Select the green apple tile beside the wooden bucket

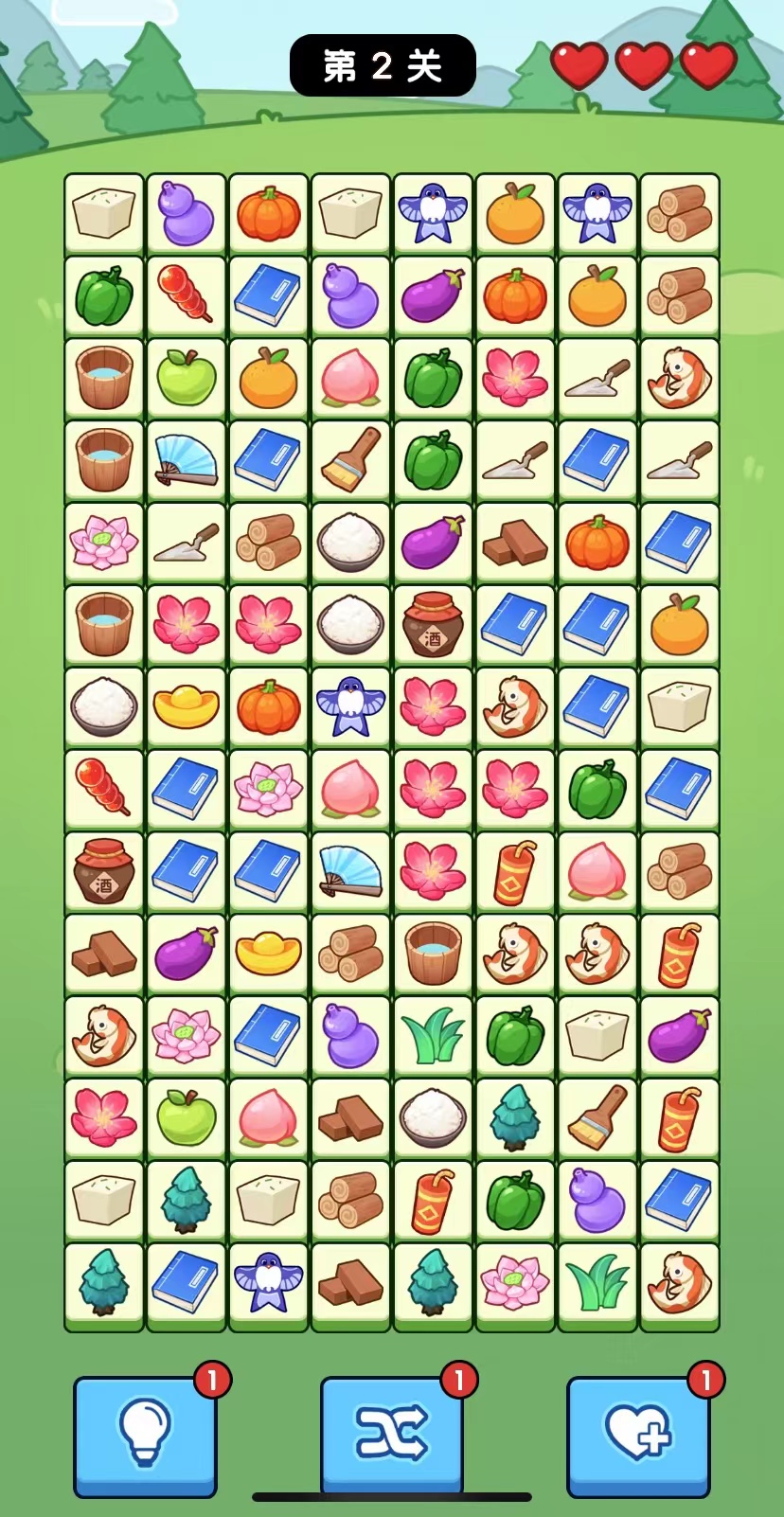coord(187,378)
